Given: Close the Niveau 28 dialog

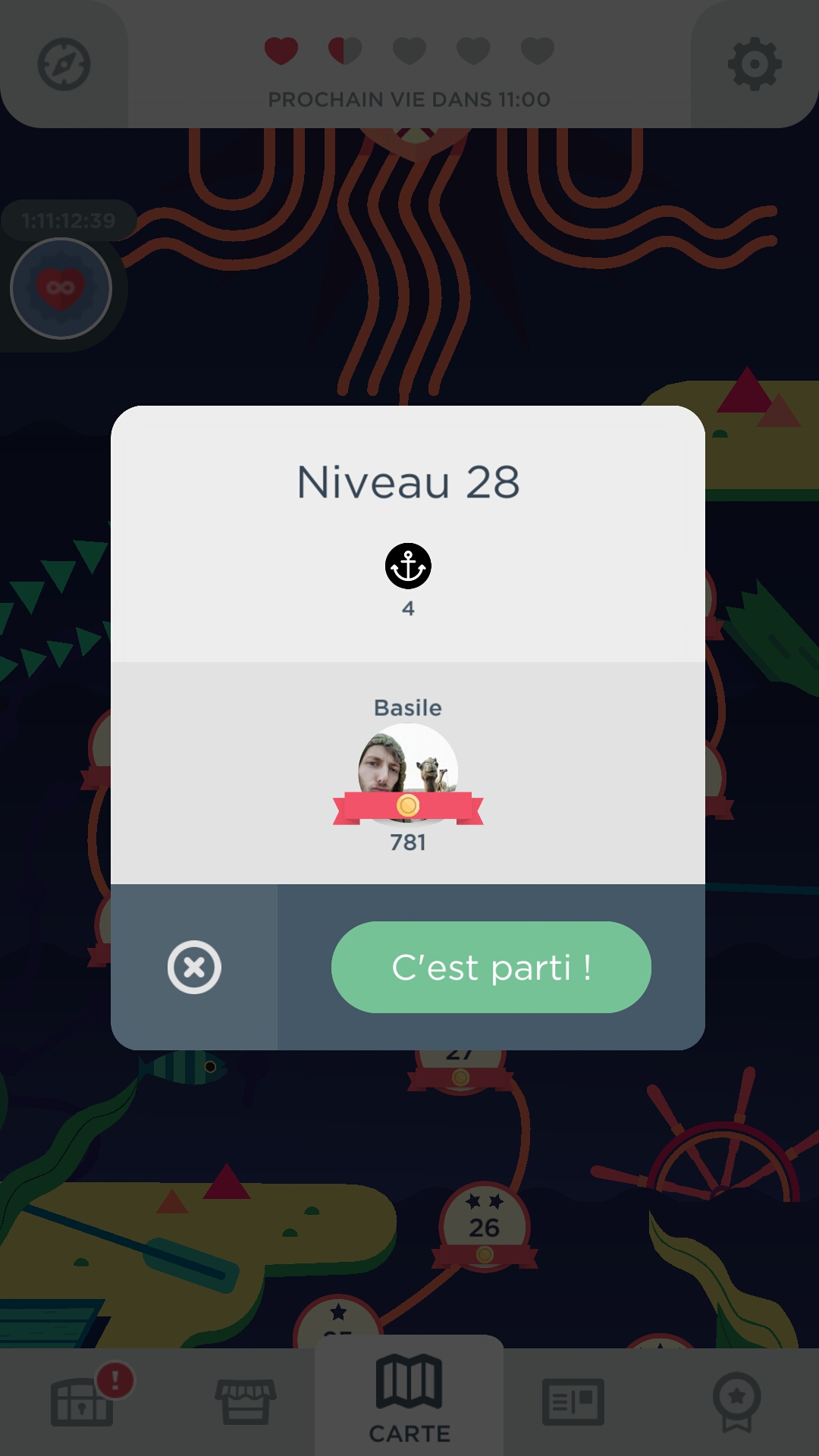Looking at the screenshot, I should (194, 967).
